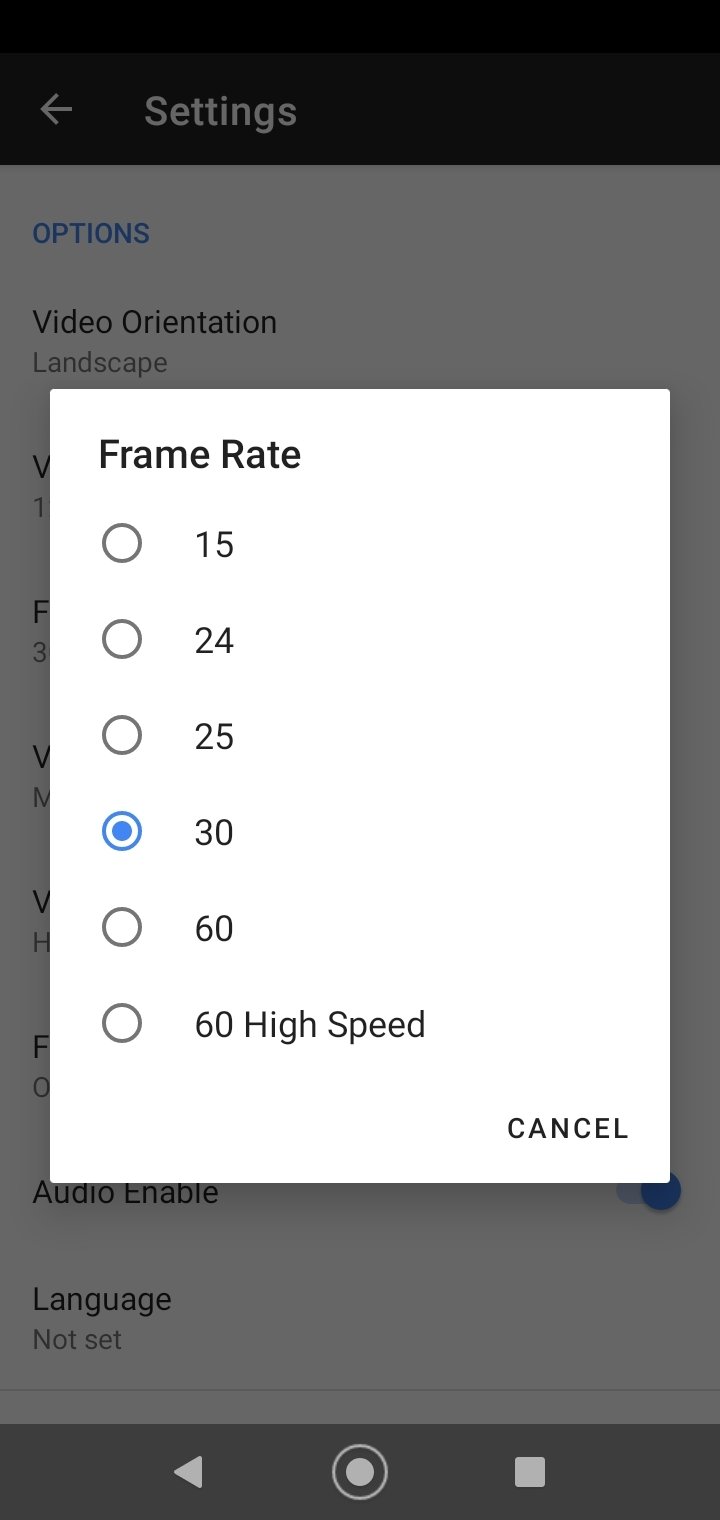Cancel the Frame Rate dialog
The width and height of the screenshot is (720, 1520).
pos(568,1128)
